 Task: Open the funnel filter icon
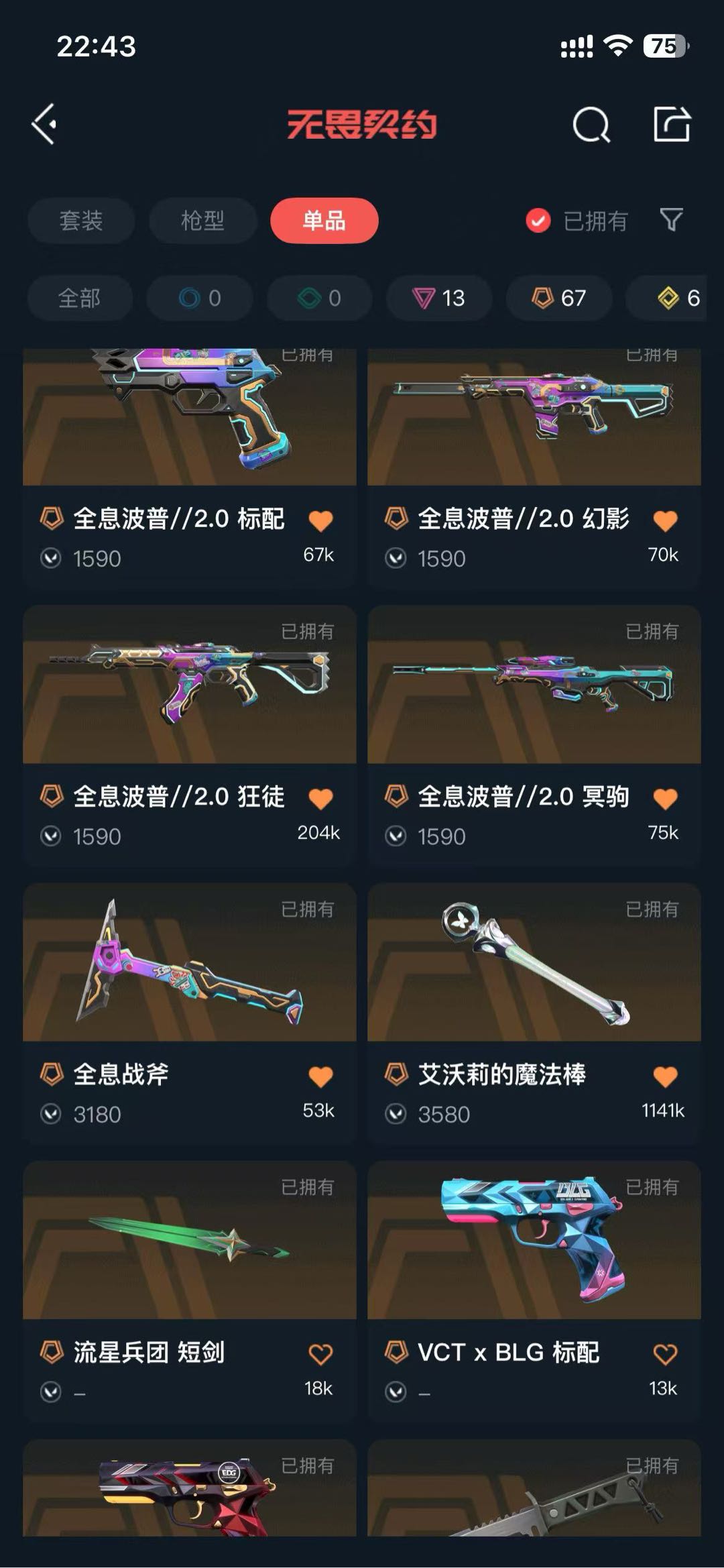pyautogui.click(x=671, y=220)
